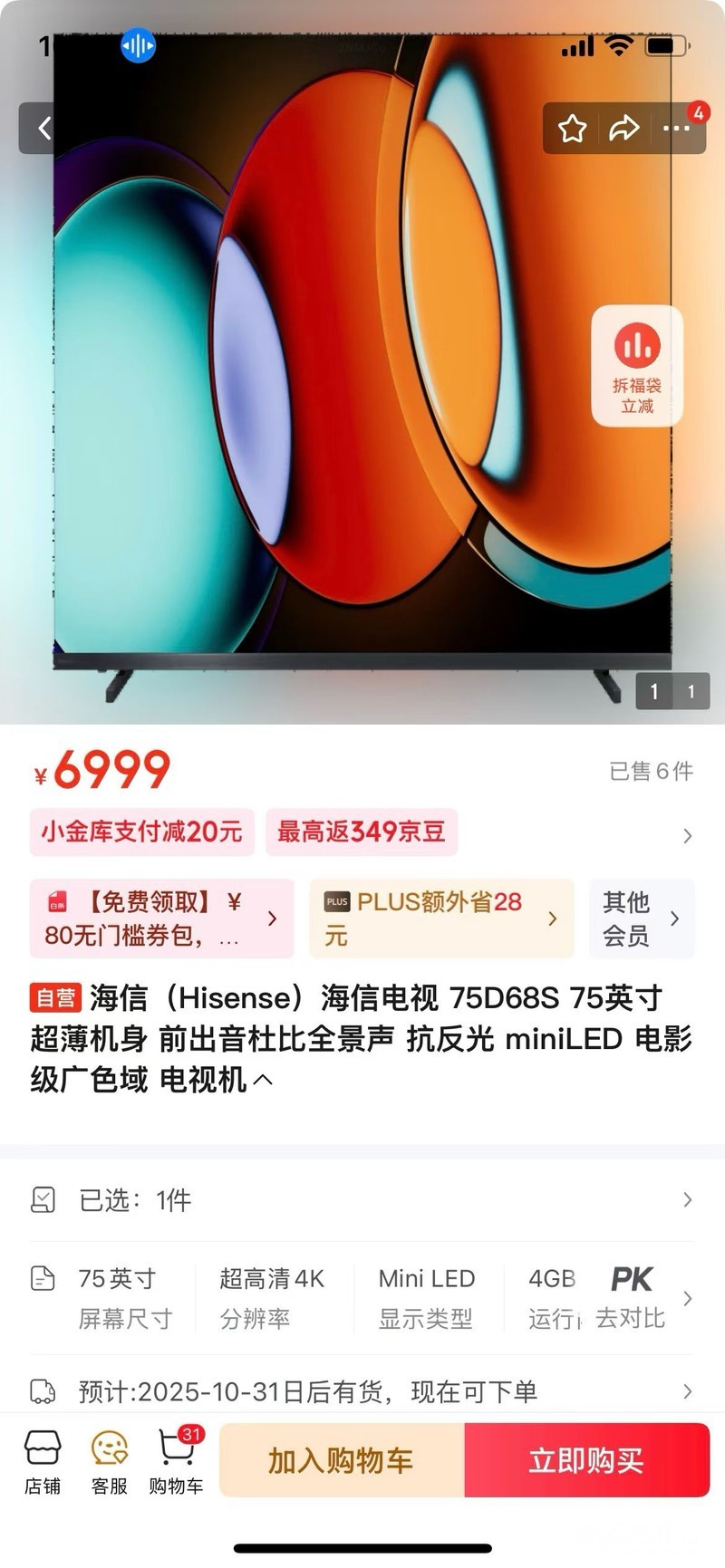
Task: Share this product listing
Action: (x=624, y=129)
